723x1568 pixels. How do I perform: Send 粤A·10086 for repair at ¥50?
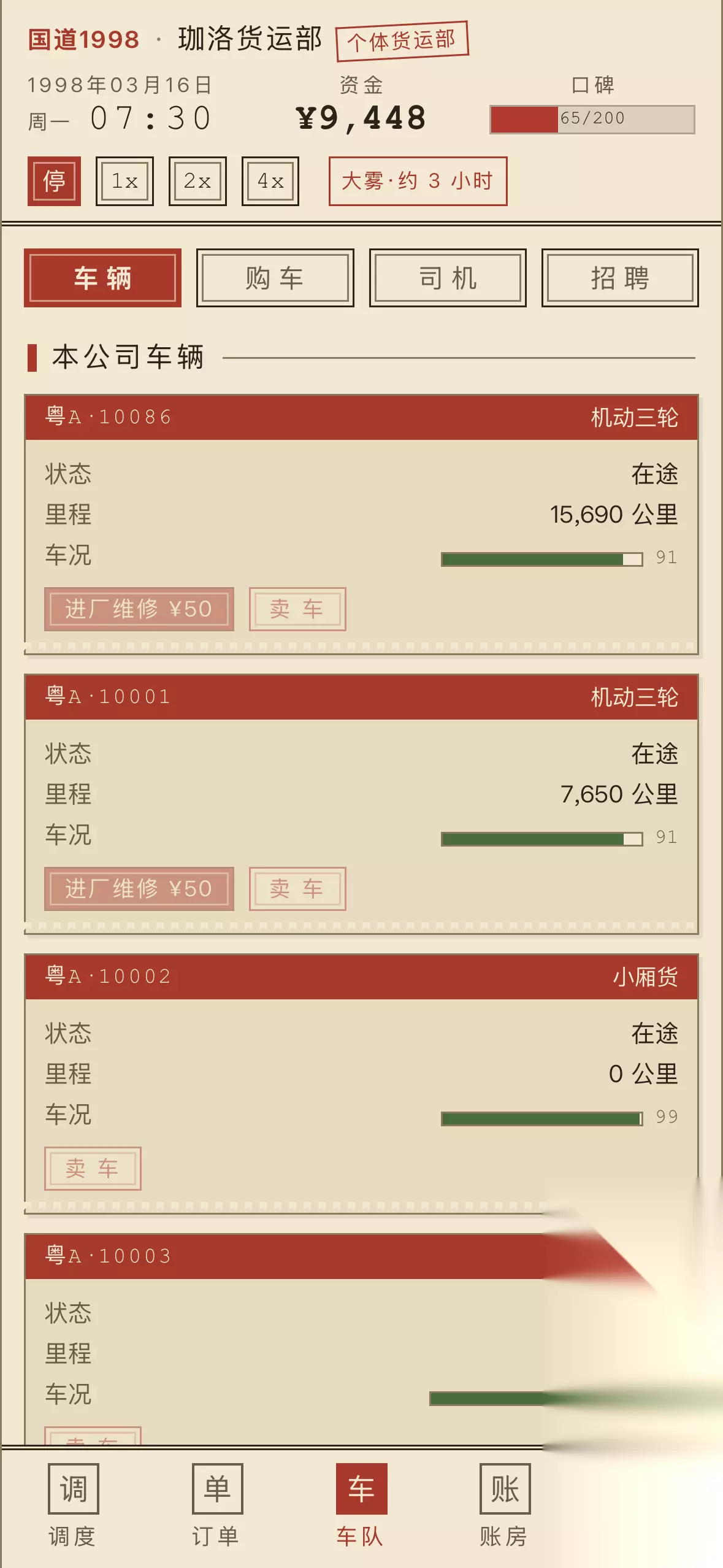(x=139, y=609)
